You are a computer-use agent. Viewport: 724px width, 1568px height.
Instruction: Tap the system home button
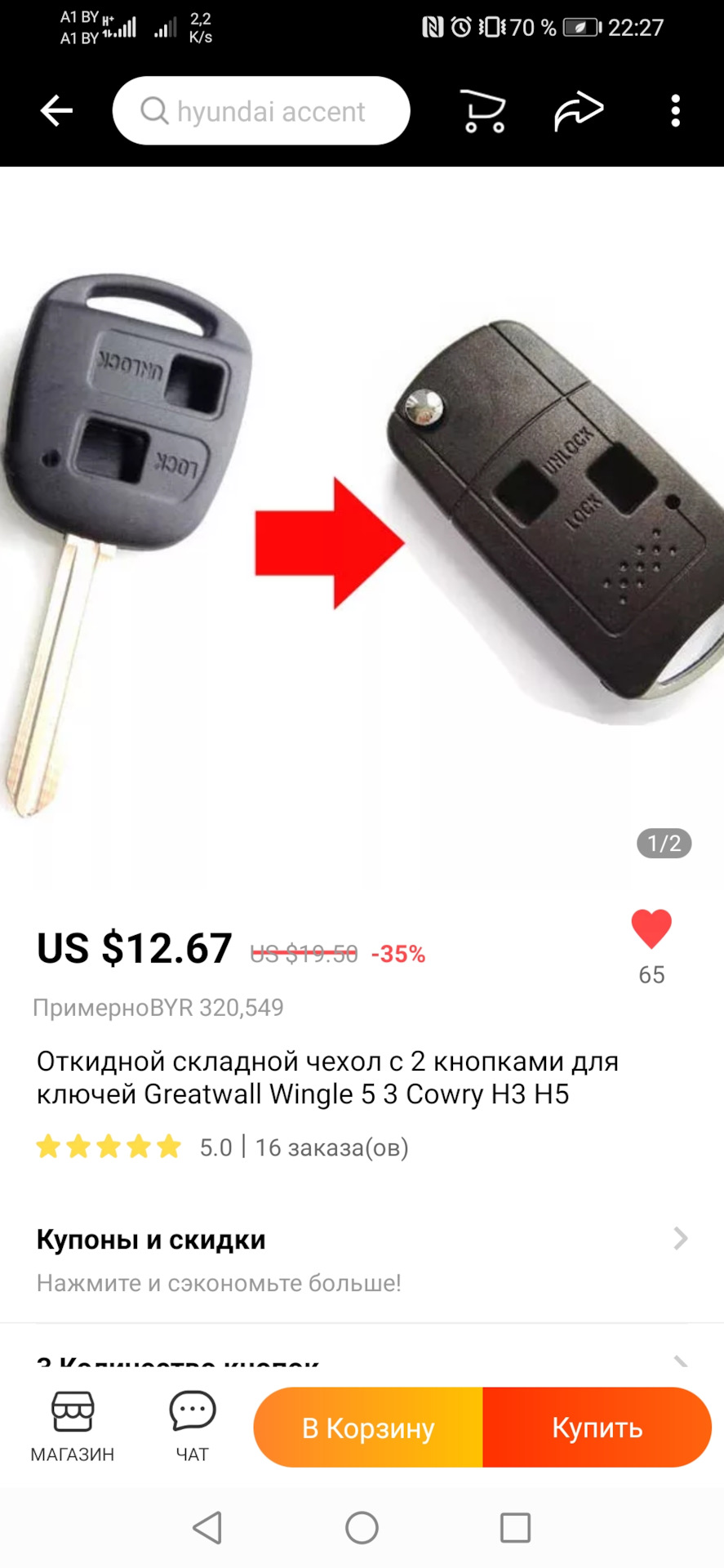point(362,1527)
